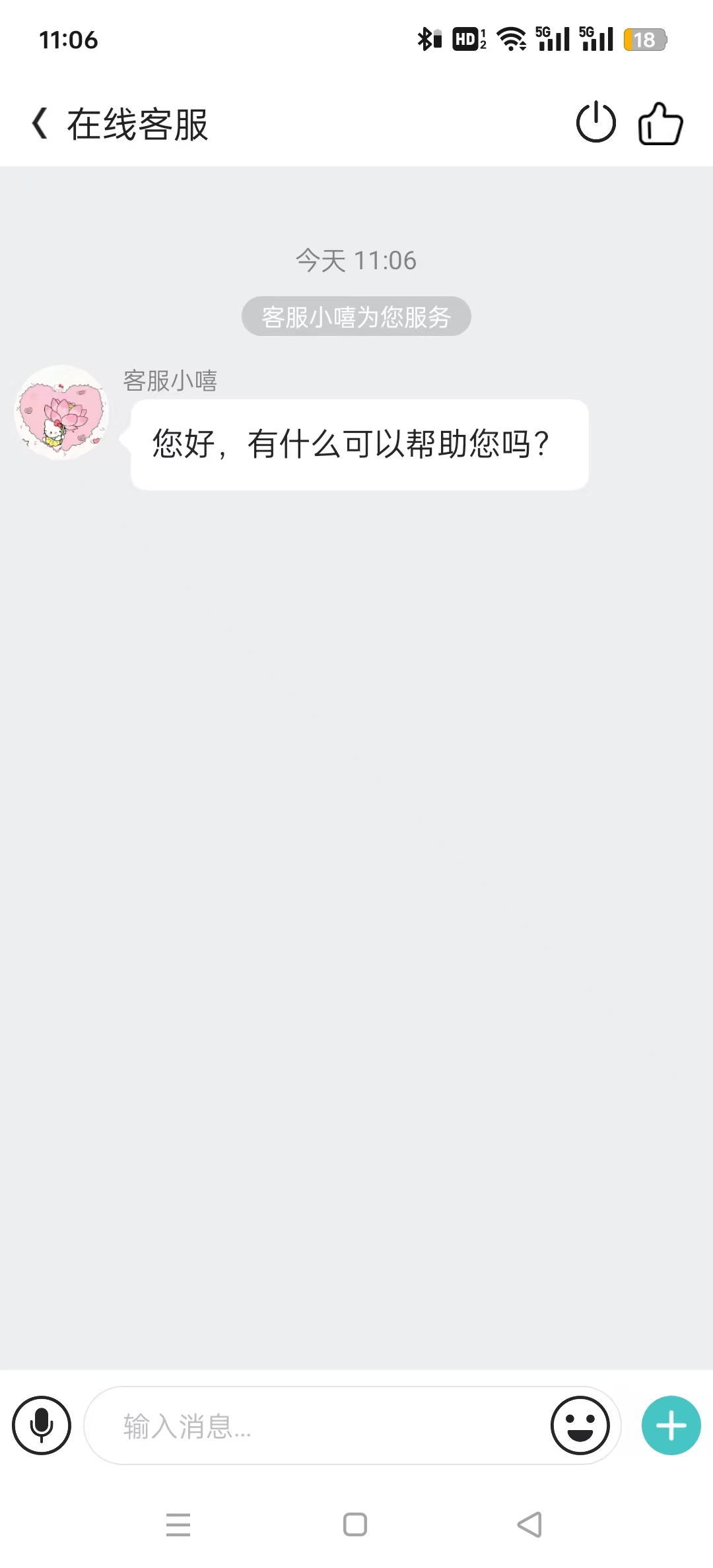Focus the 输入消息 text field

pyautogui.click(x=317, y=1425)
